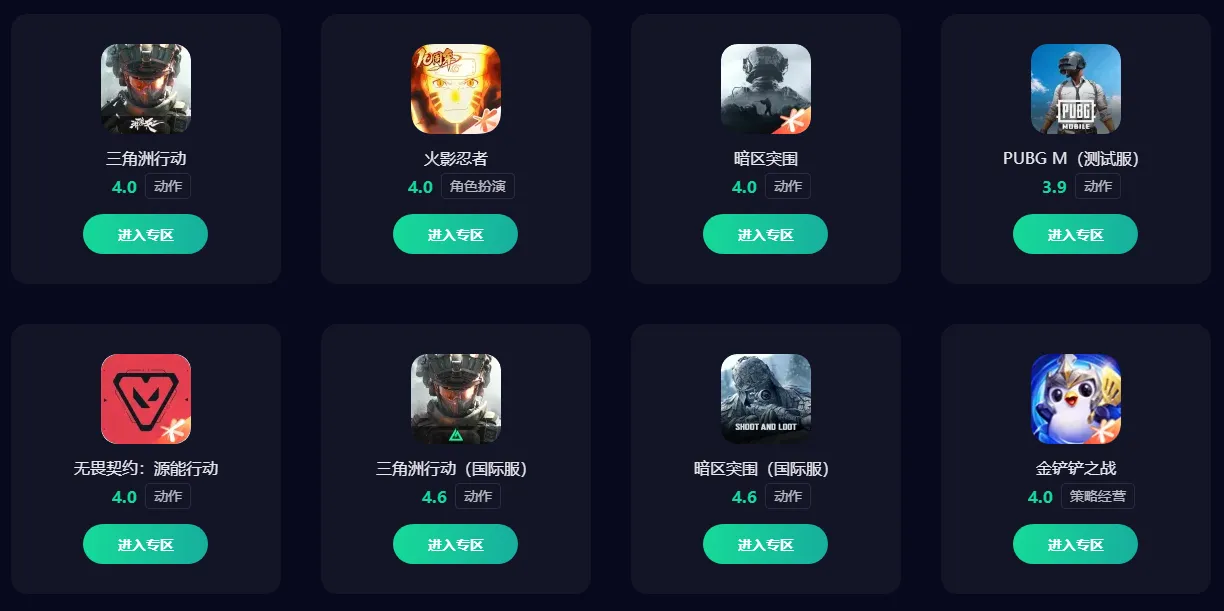Viewport: 1224px width, 611px height.
Task: Open the 金铲铲之战 game icon
Action: point(1076,399)
